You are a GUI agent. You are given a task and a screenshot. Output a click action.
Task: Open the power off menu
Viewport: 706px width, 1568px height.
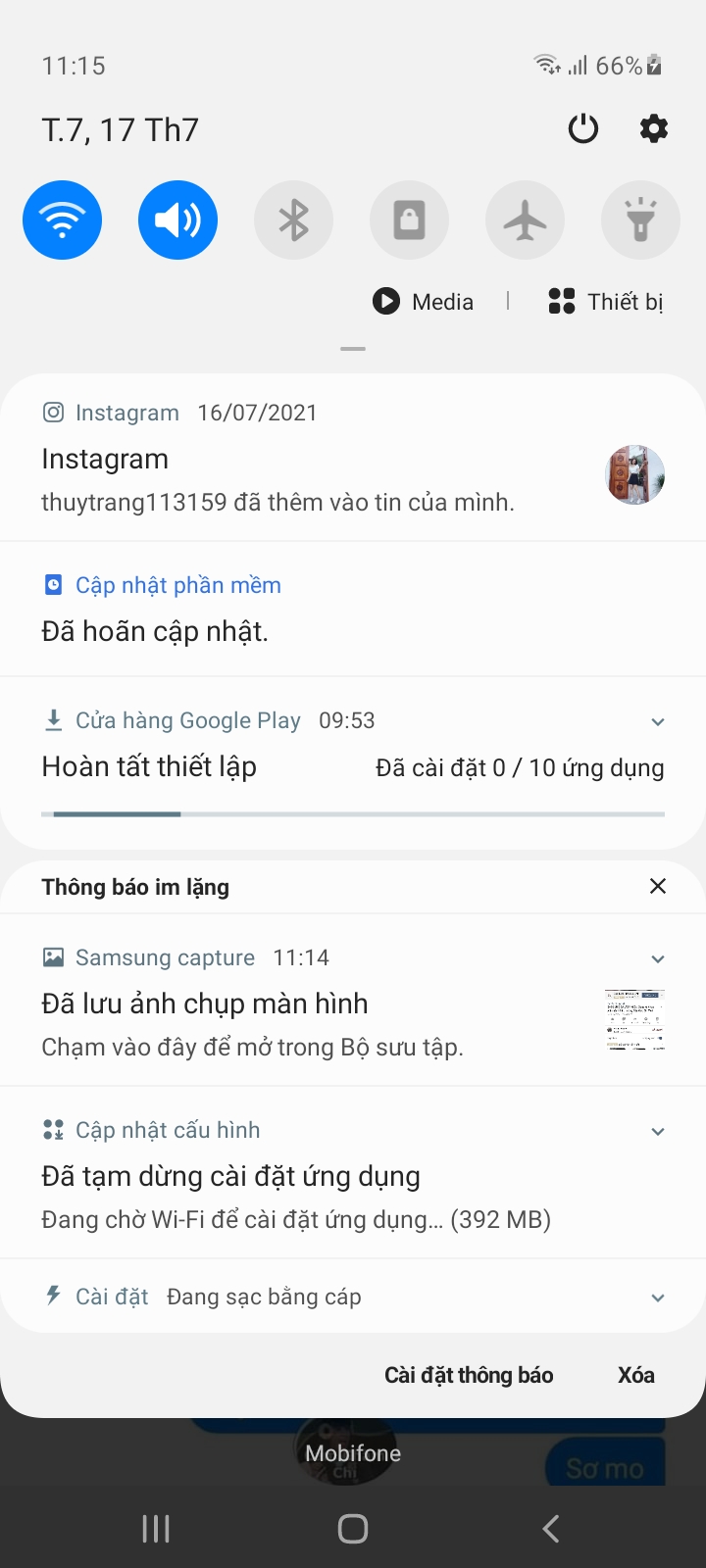point(583,128)
